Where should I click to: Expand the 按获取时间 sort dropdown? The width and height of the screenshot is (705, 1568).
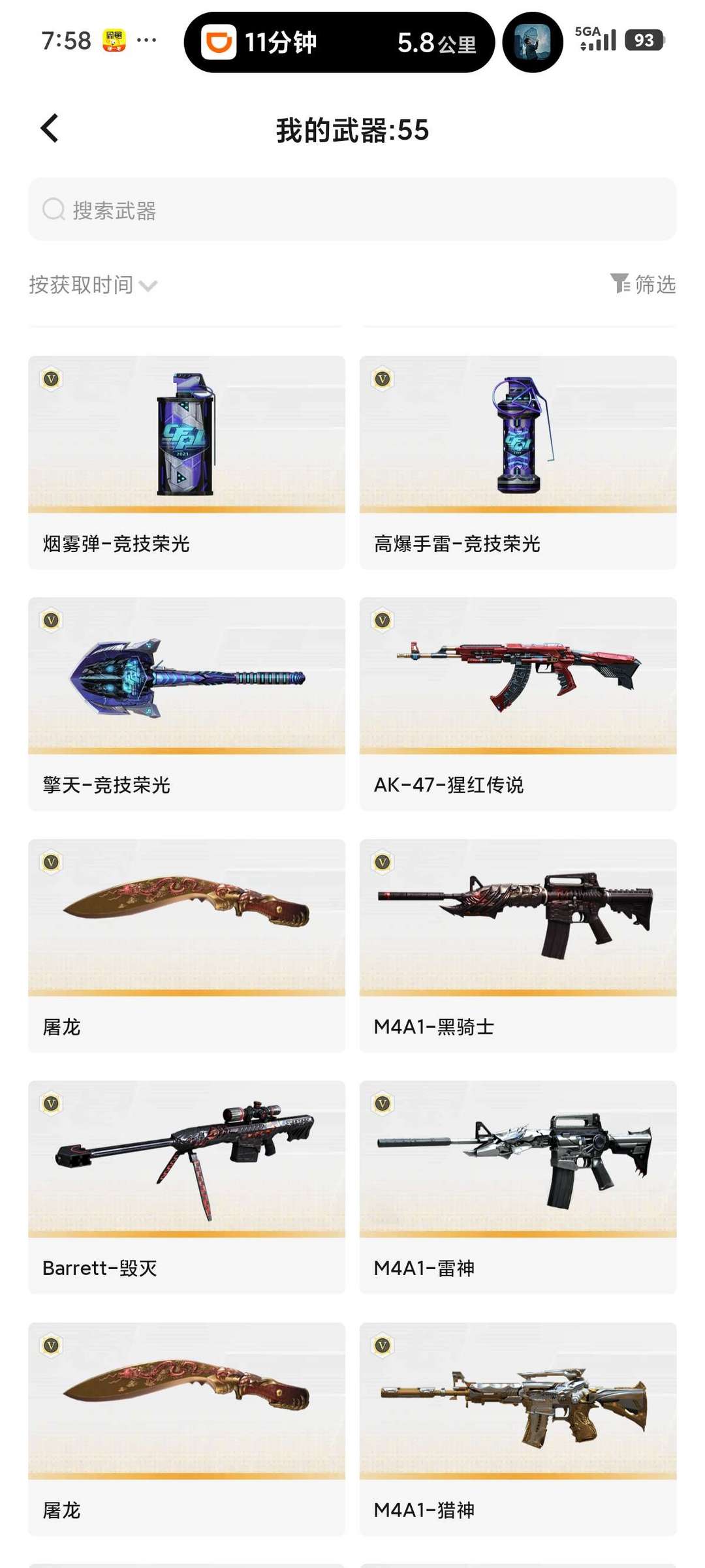93,285
